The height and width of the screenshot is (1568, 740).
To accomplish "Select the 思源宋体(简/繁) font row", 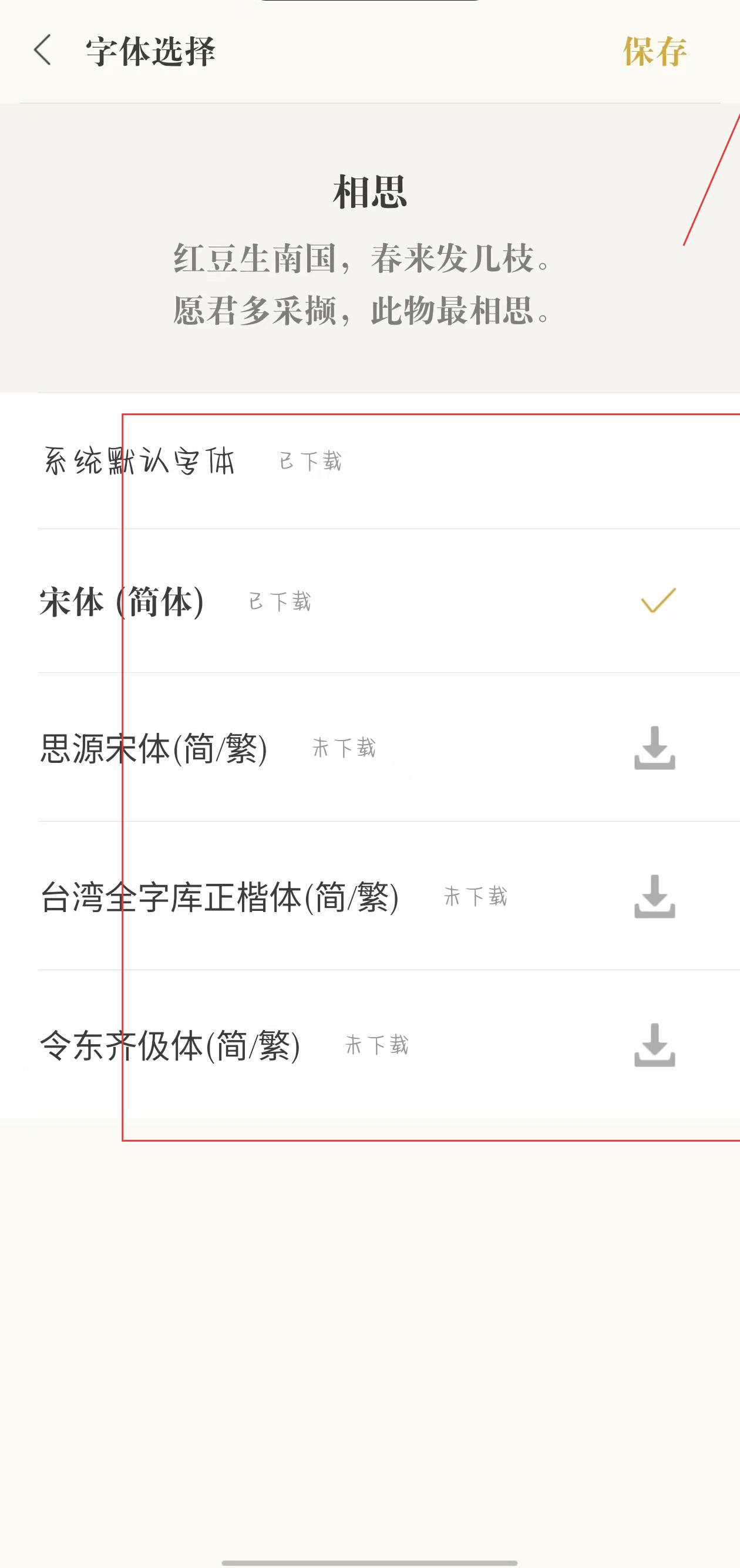I will (x=153, y=748).
